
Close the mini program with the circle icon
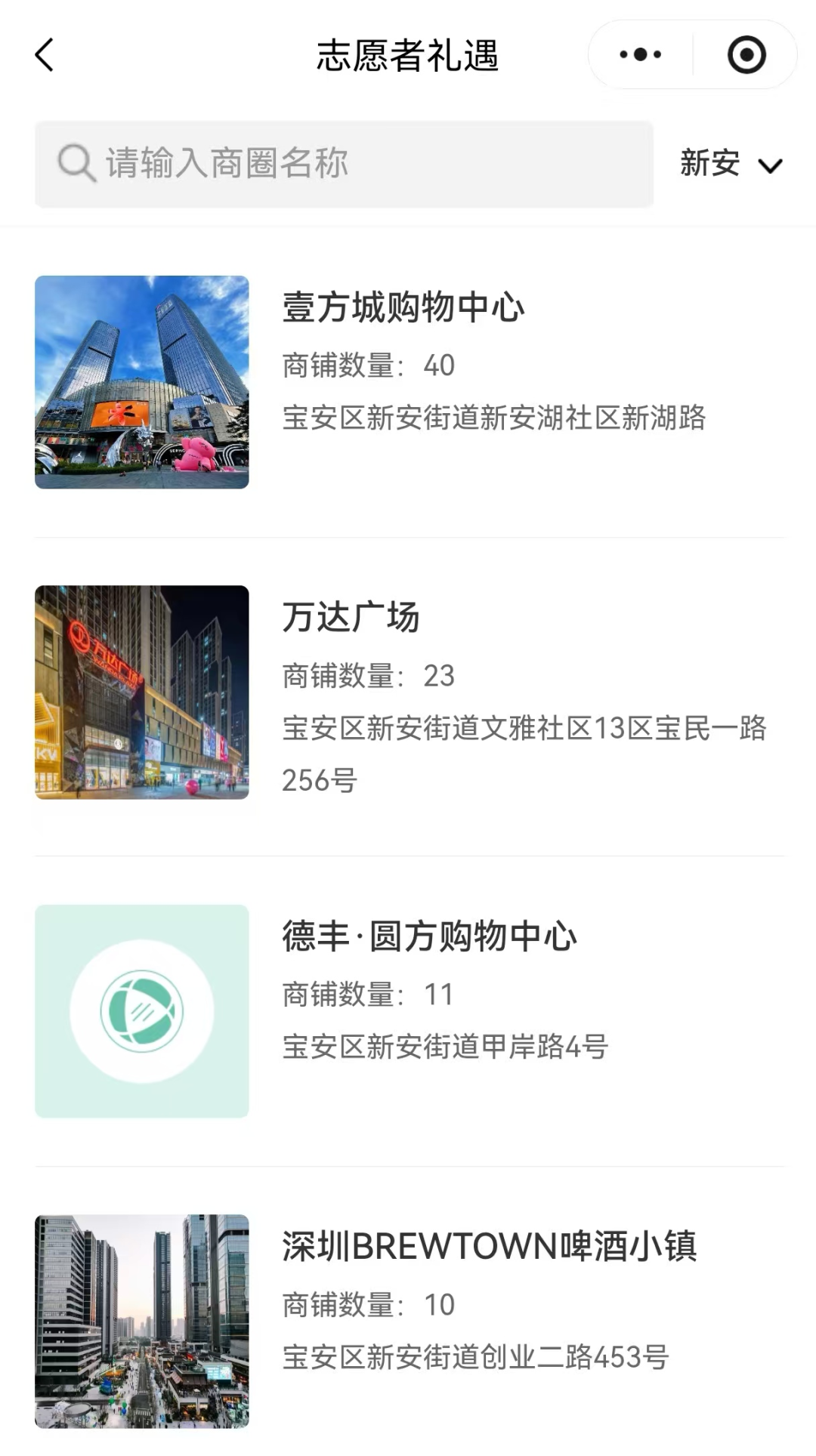[x=746, y=55]
